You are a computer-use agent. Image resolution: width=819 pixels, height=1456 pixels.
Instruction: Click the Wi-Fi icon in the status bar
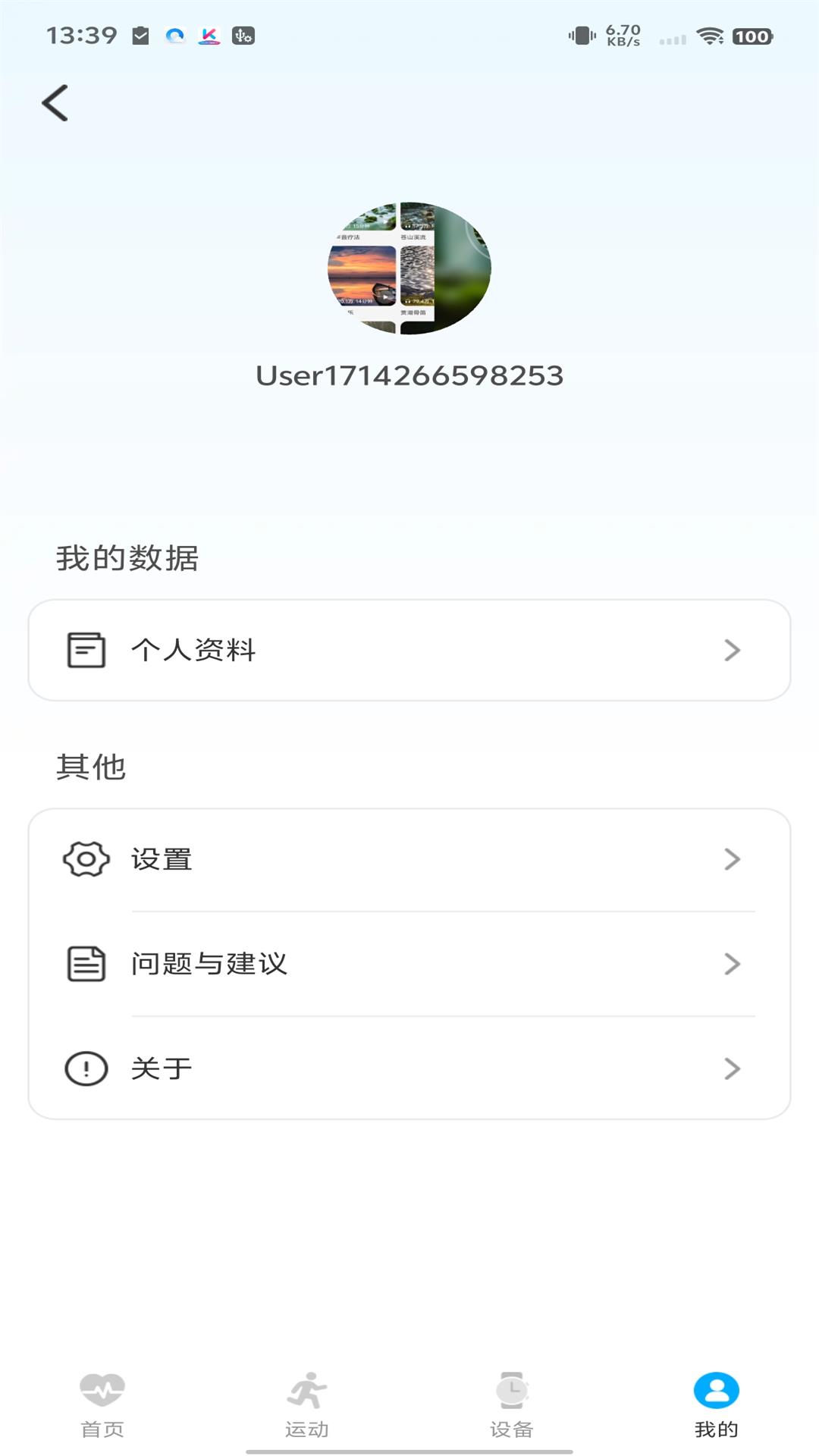[x=711, y=35]
